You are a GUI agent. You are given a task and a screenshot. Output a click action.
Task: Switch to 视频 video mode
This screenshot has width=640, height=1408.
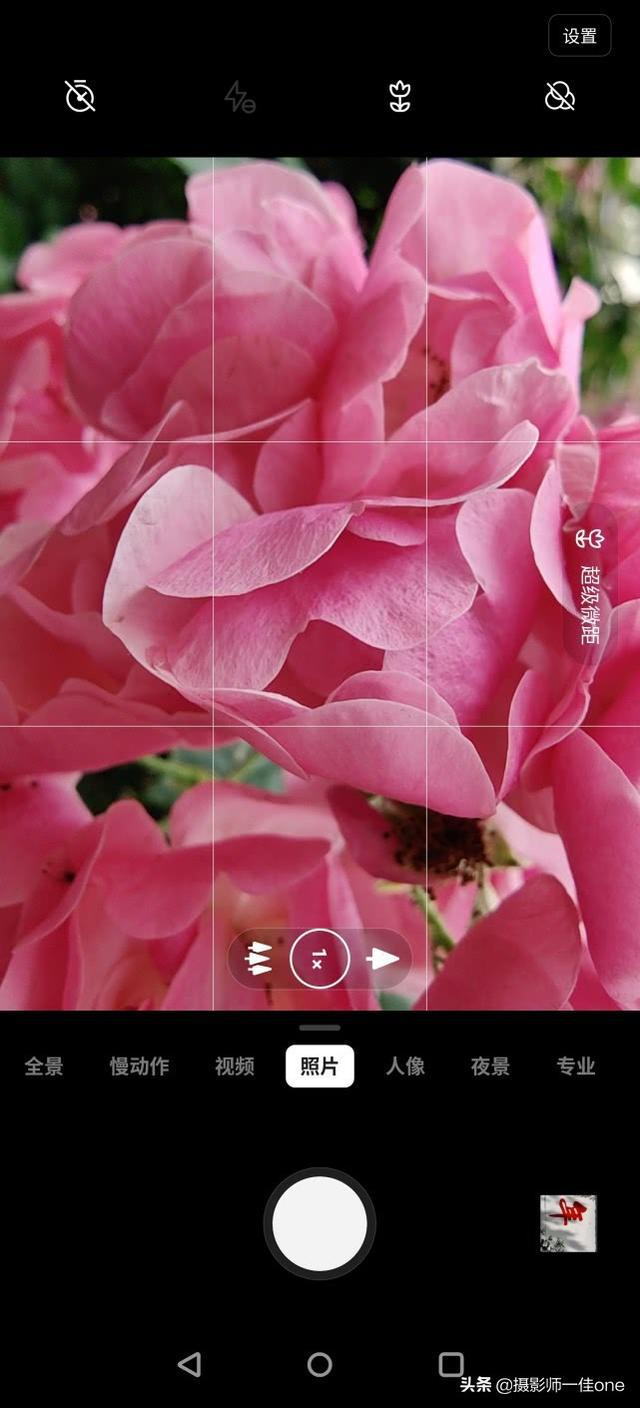pos(234,1066)
